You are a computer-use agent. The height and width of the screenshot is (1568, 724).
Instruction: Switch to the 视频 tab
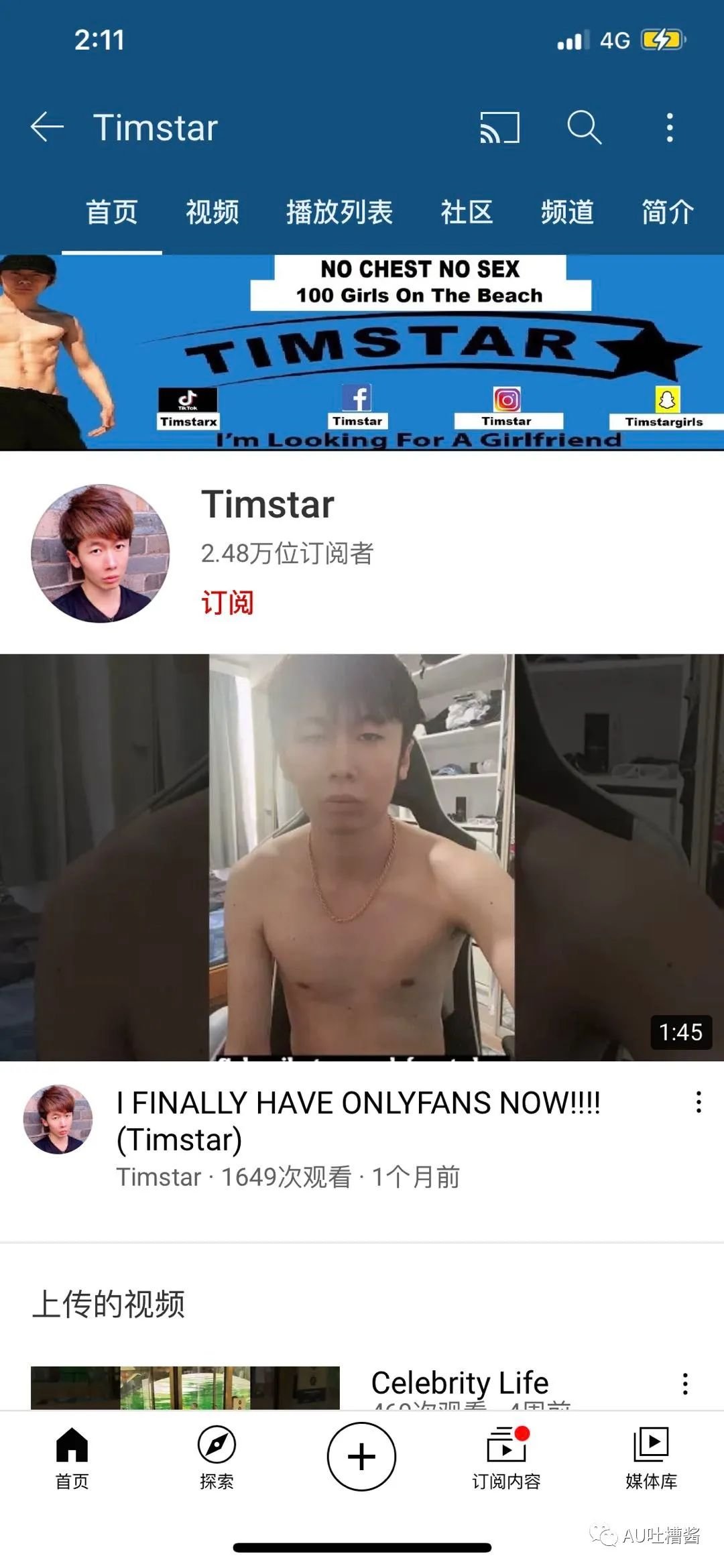[212, 212]
